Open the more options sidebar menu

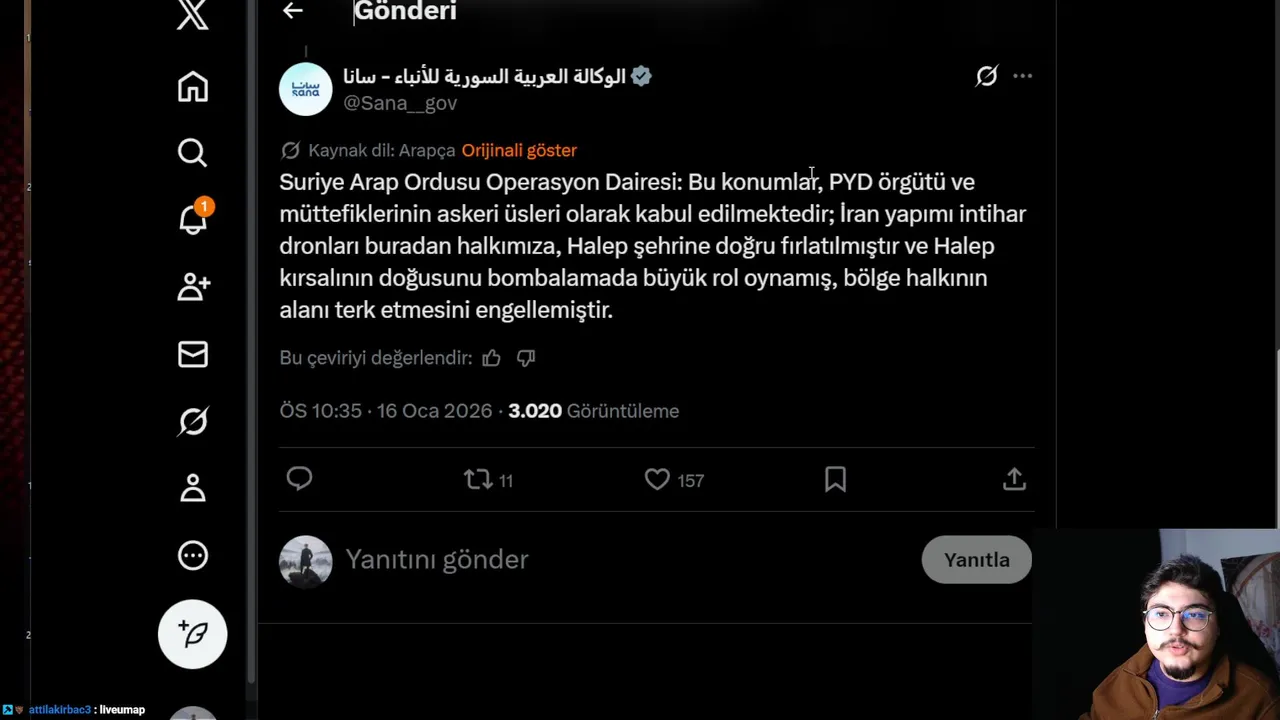(x=193, y=555)
